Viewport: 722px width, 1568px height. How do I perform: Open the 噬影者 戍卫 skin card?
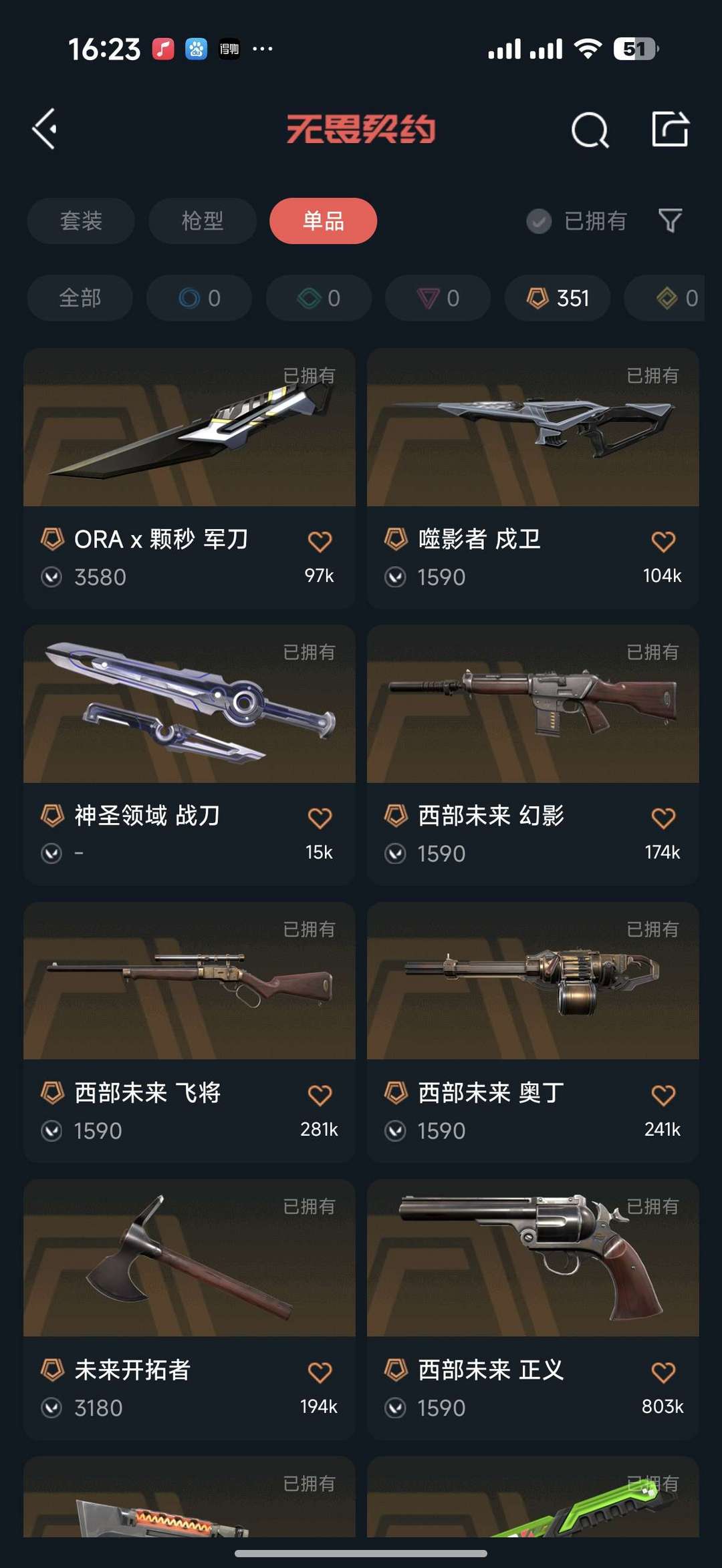click(x=533, y=478)
